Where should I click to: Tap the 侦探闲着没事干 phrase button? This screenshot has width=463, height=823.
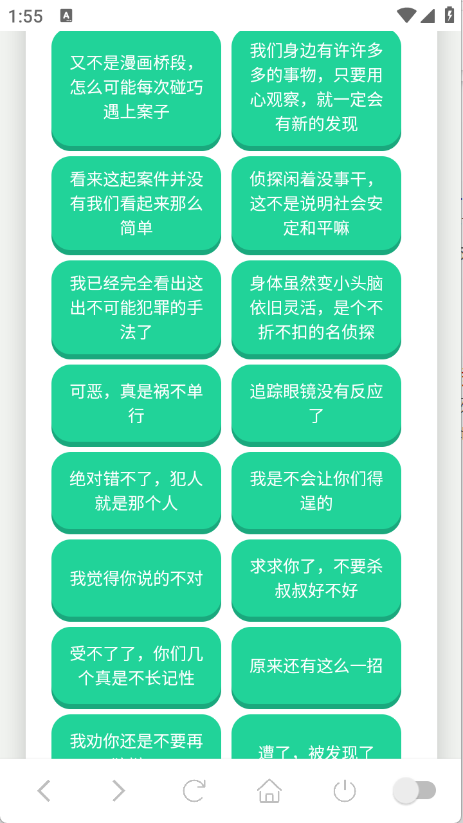316,204
